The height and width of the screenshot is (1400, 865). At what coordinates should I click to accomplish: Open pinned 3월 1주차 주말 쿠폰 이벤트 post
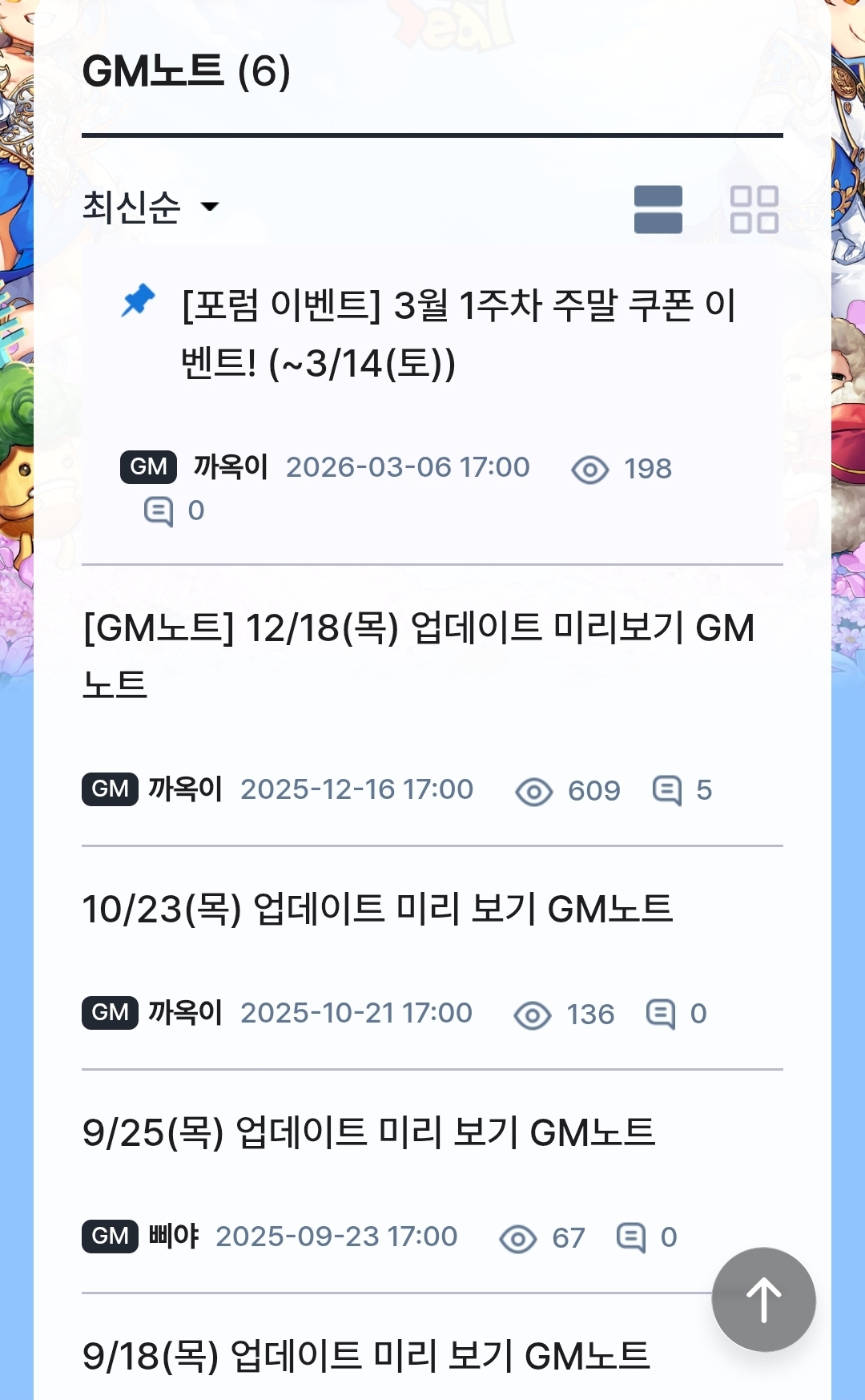458,334
